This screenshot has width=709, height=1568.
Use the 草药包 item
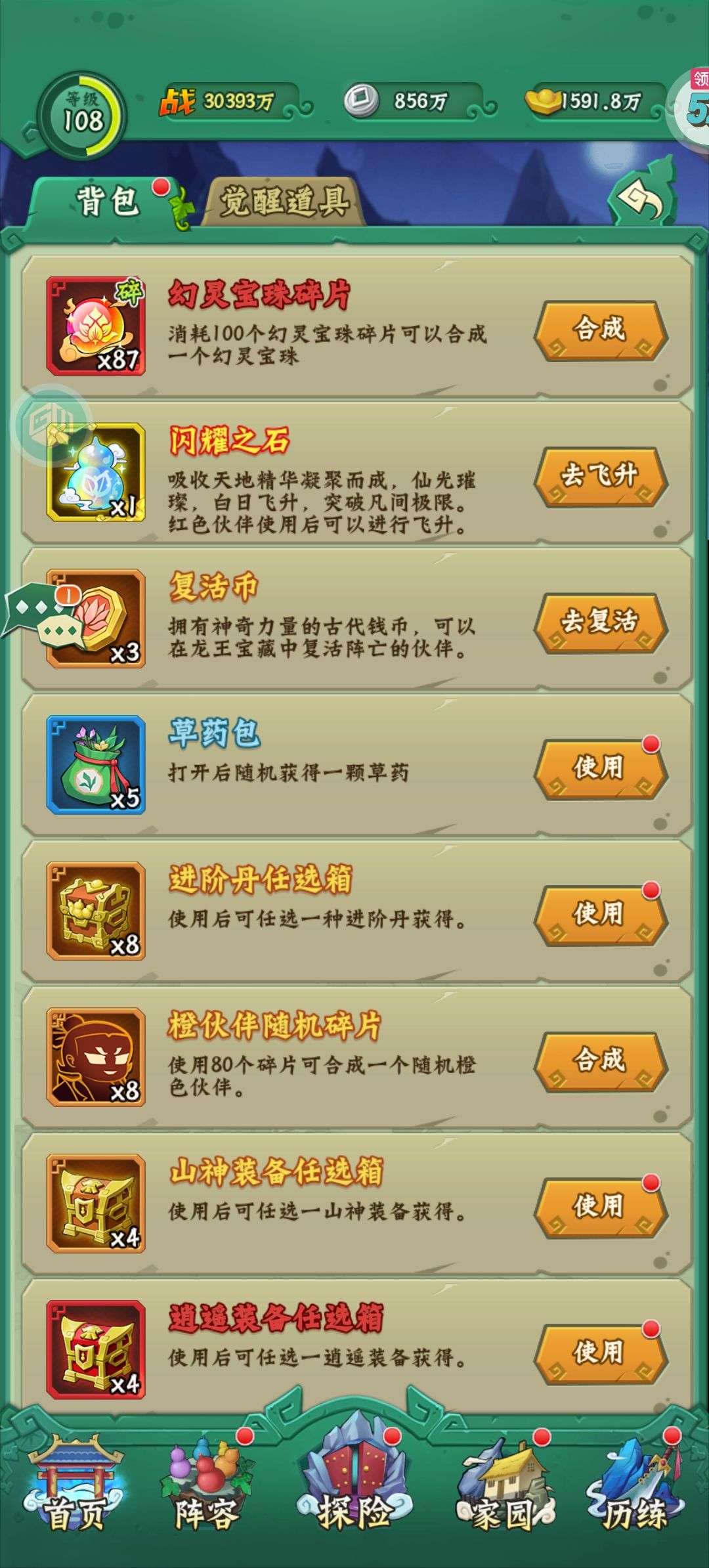(600, 769)
